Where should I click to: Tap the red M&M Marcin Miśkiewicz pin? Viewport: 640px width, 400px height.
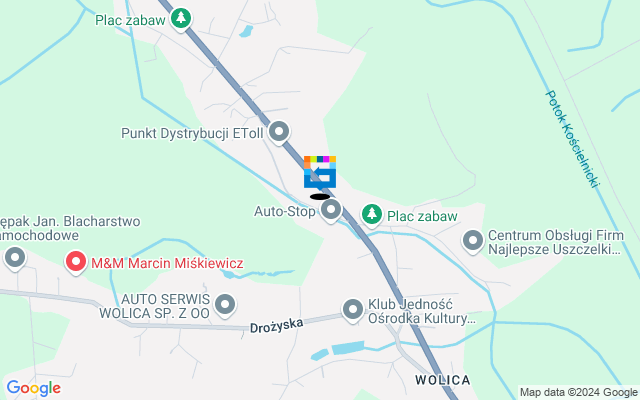pyautogui.click(x=75, y=263)
